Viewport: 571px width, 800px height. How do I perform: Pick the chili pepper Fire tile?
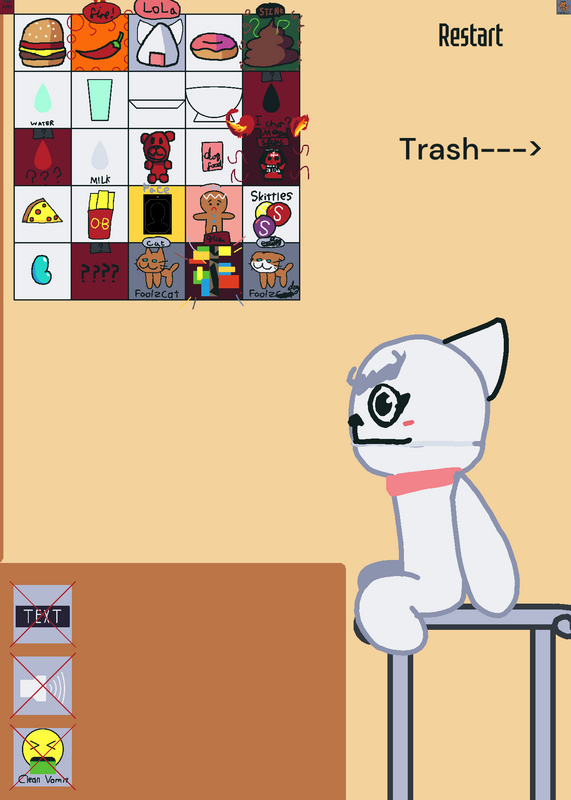pyautogui.click(x=100, y=43)
